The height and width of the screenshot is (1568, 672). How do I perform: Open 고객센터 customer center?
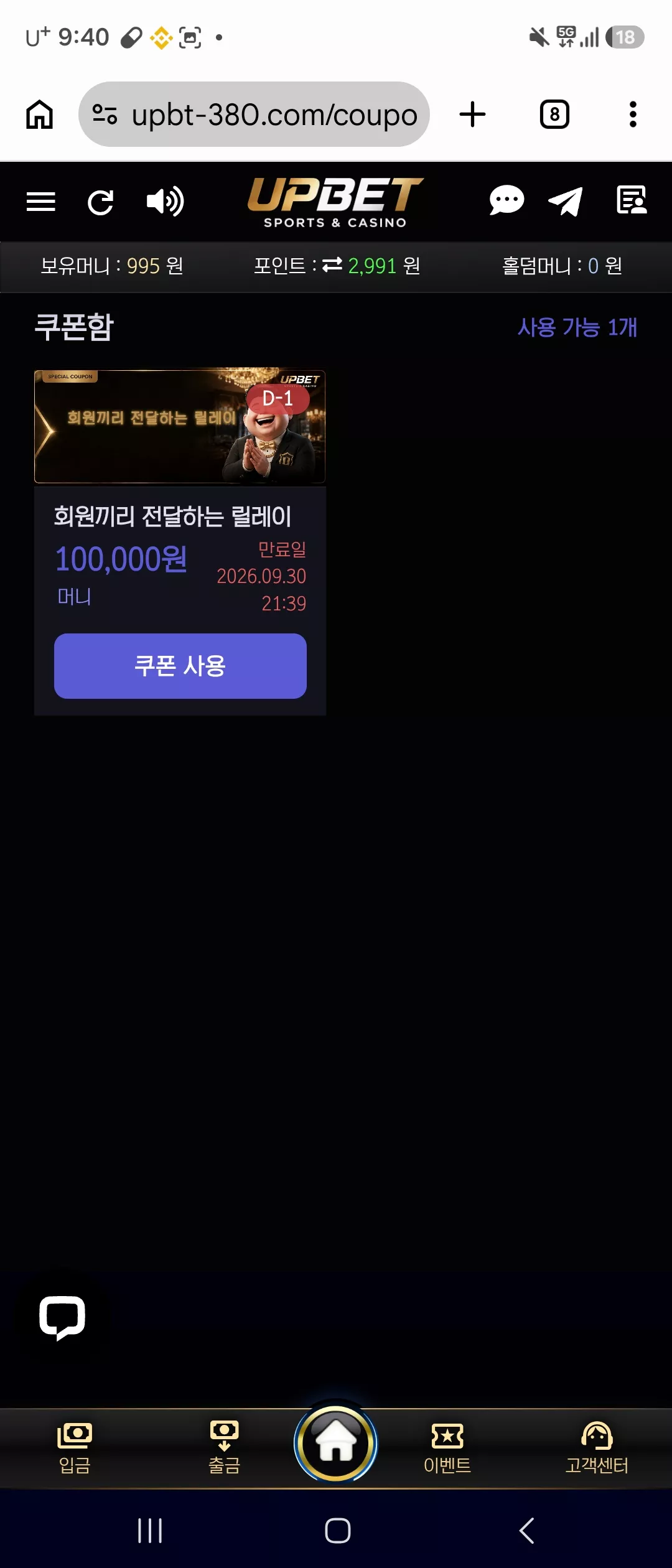(597, 1449)
